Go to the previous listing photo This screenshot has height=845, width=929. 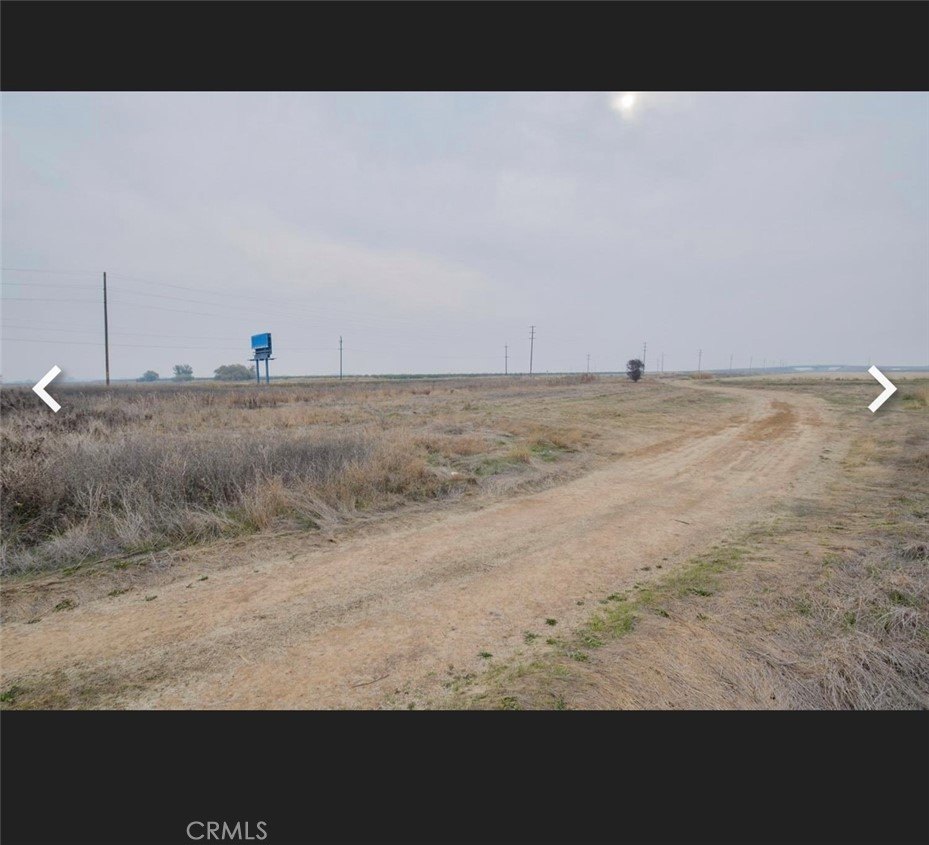tap(47, 389)
